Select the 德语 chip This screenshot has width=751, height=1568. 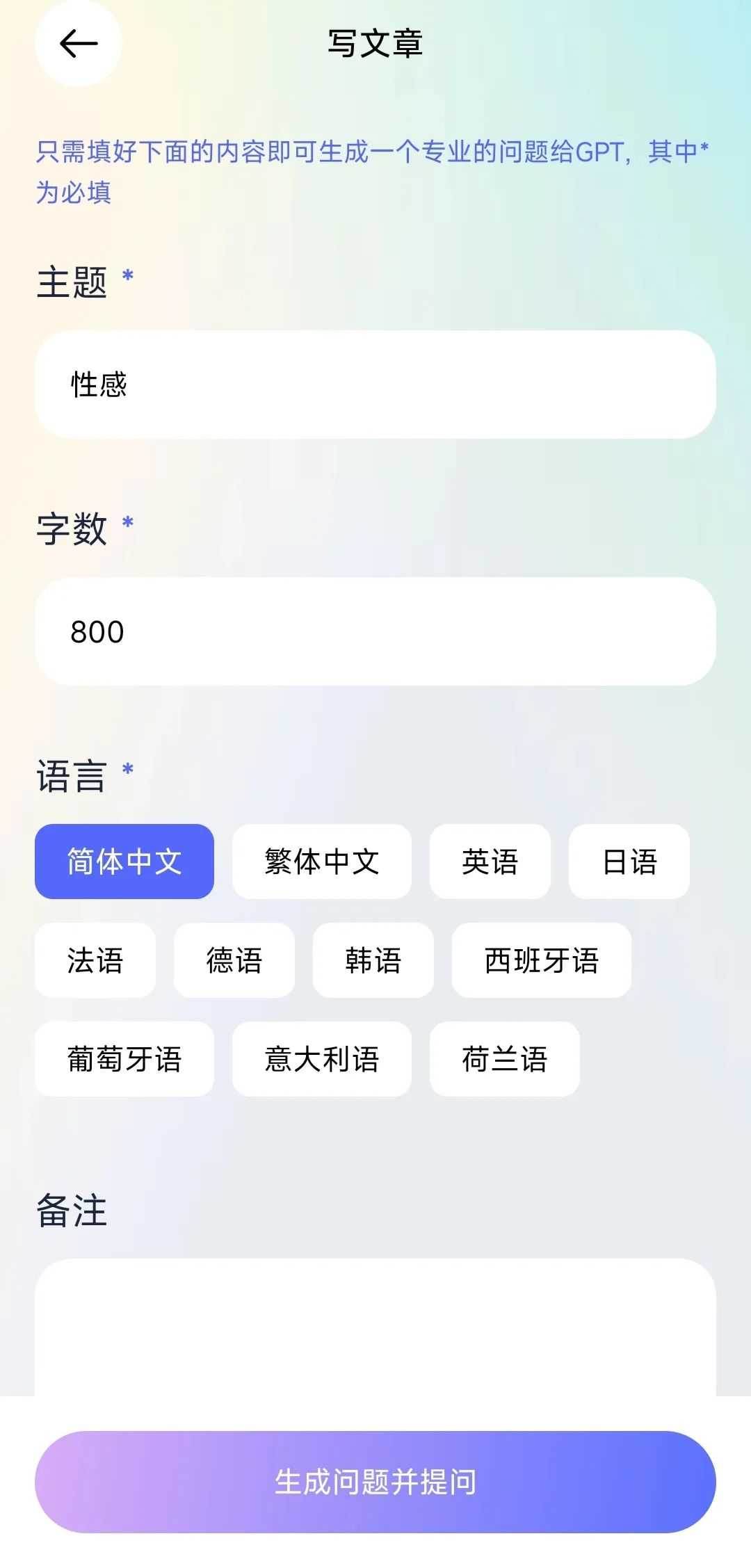click(234, 960)
